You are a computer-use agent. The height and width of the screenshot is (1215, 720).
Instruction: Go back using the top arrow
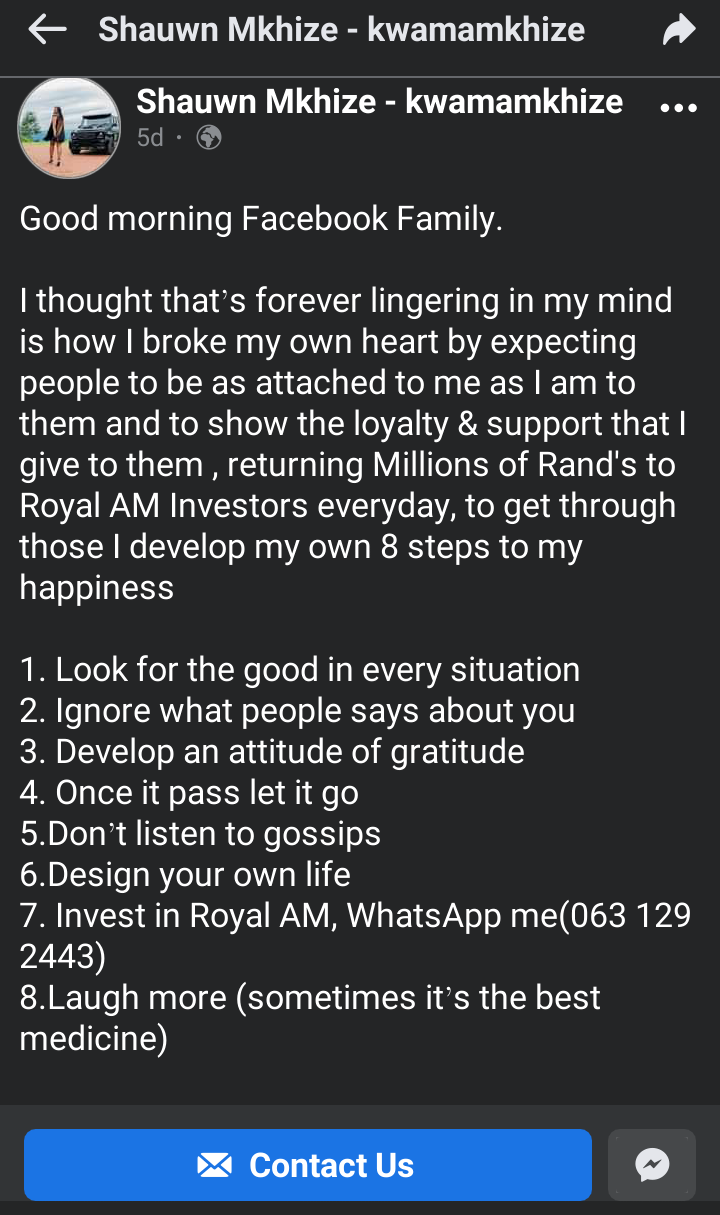47,30
